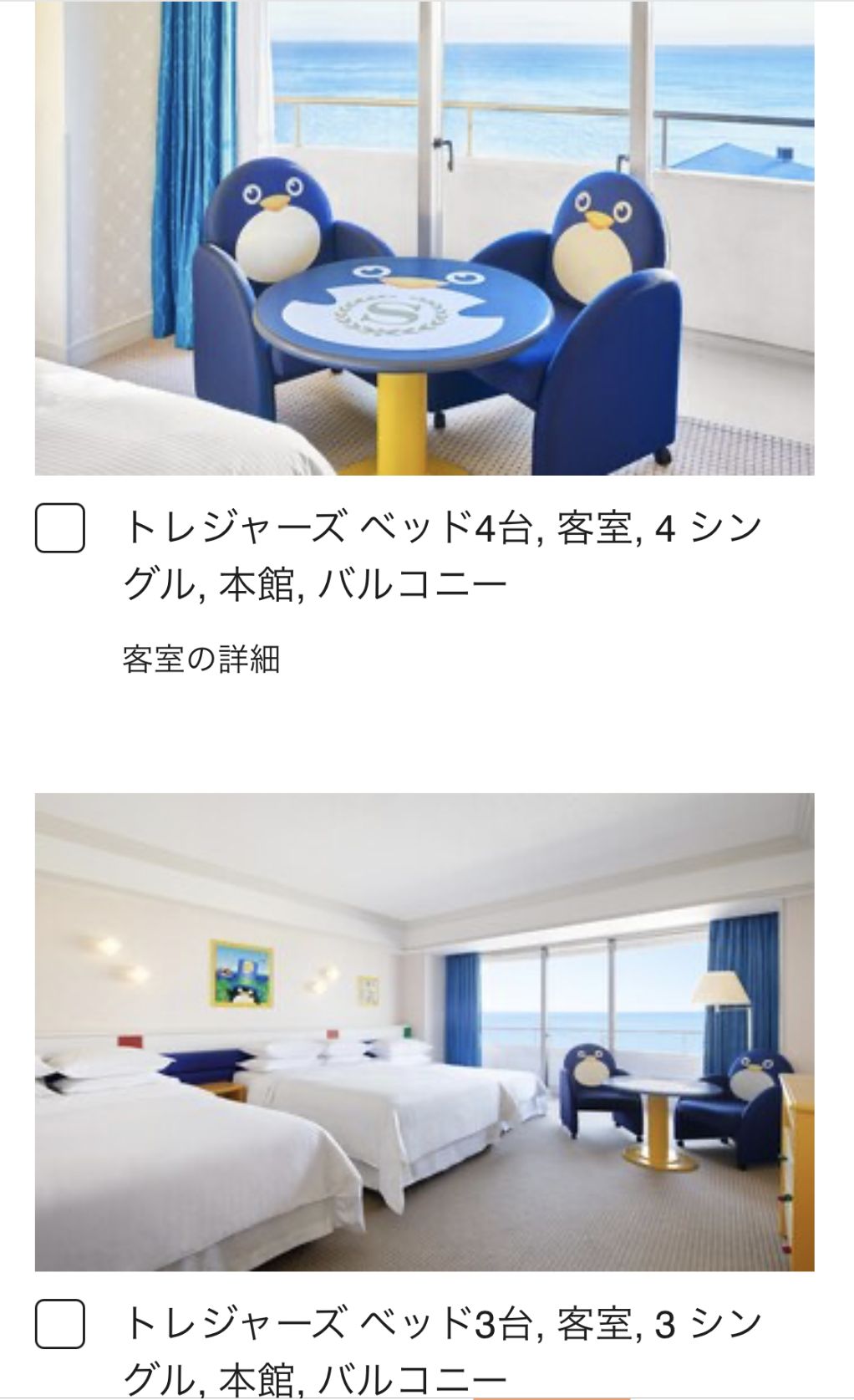Open 客室の詳細 room details link

click(201, 659)
